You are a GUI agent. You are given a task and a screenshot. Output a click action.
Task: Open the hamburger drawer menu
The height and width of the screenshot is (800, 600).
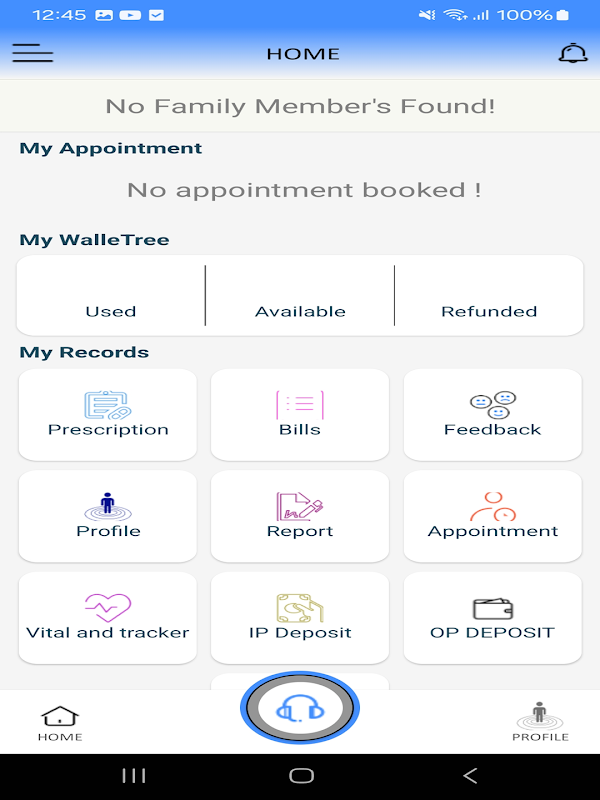coord(33,53)
